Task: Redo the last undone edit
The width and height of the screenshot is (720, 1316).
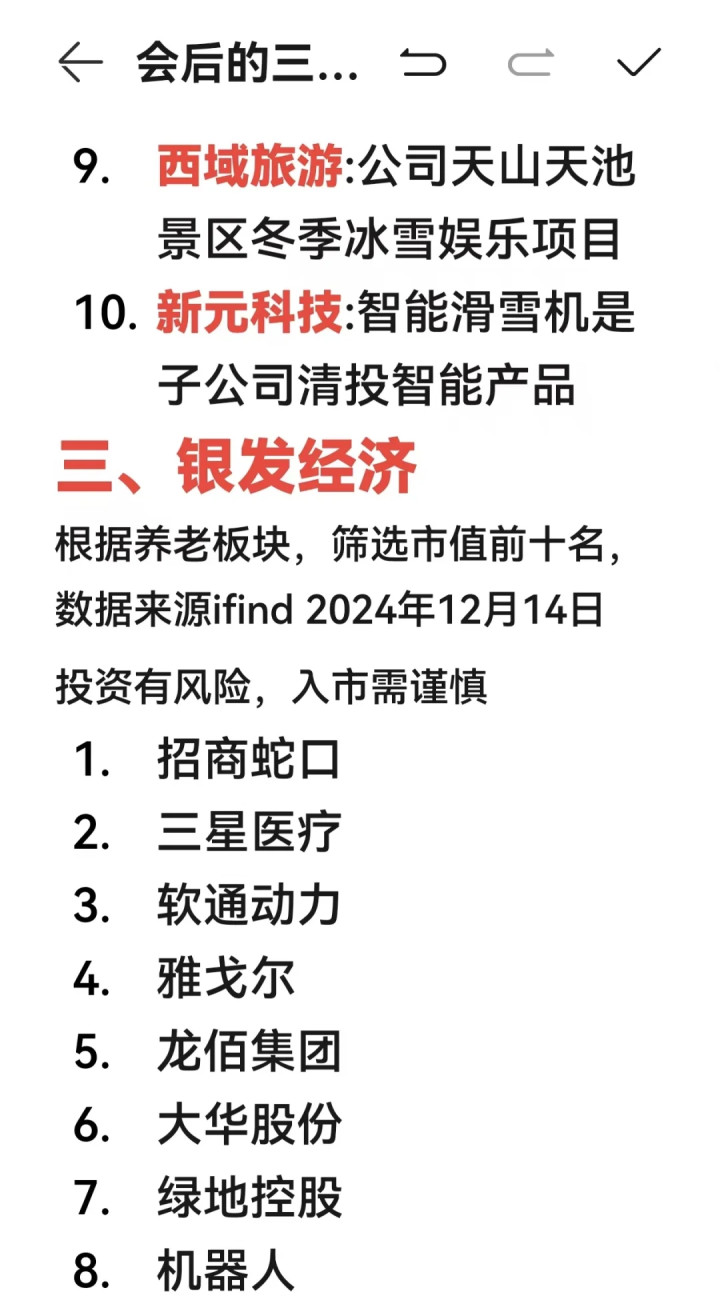Action: click(x=531, y=63)
